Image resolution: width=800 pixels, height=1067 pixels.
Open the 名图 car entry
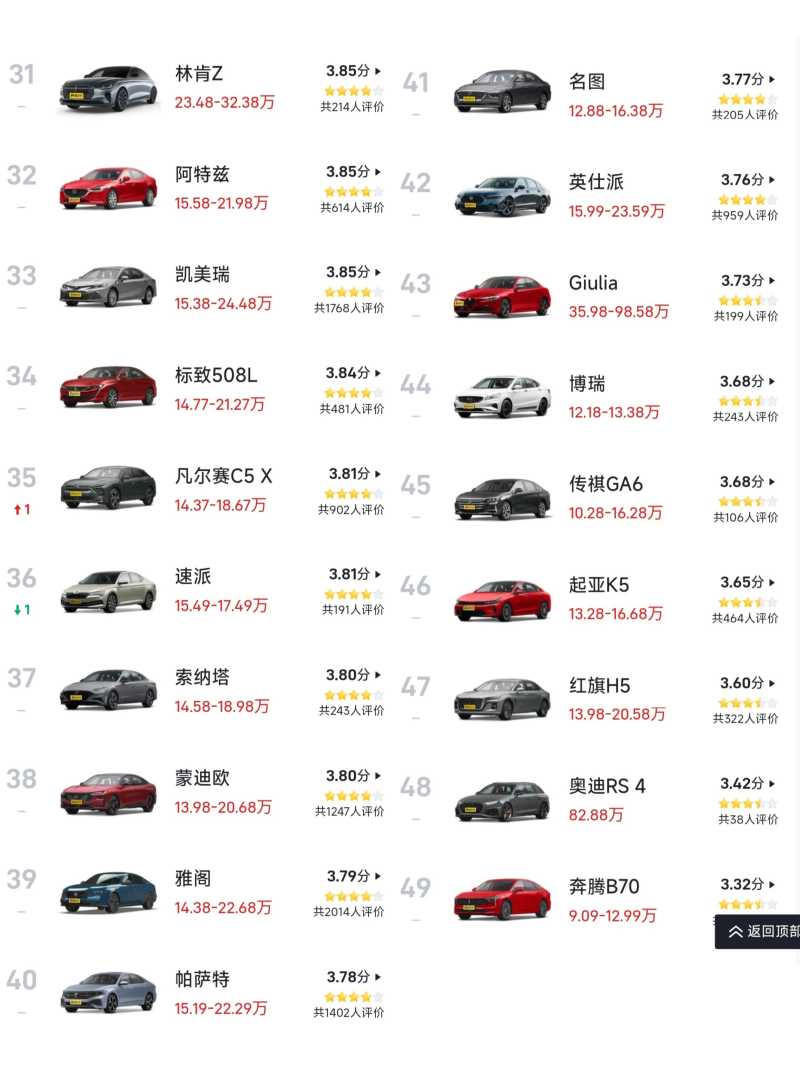(x=587, y=82)
